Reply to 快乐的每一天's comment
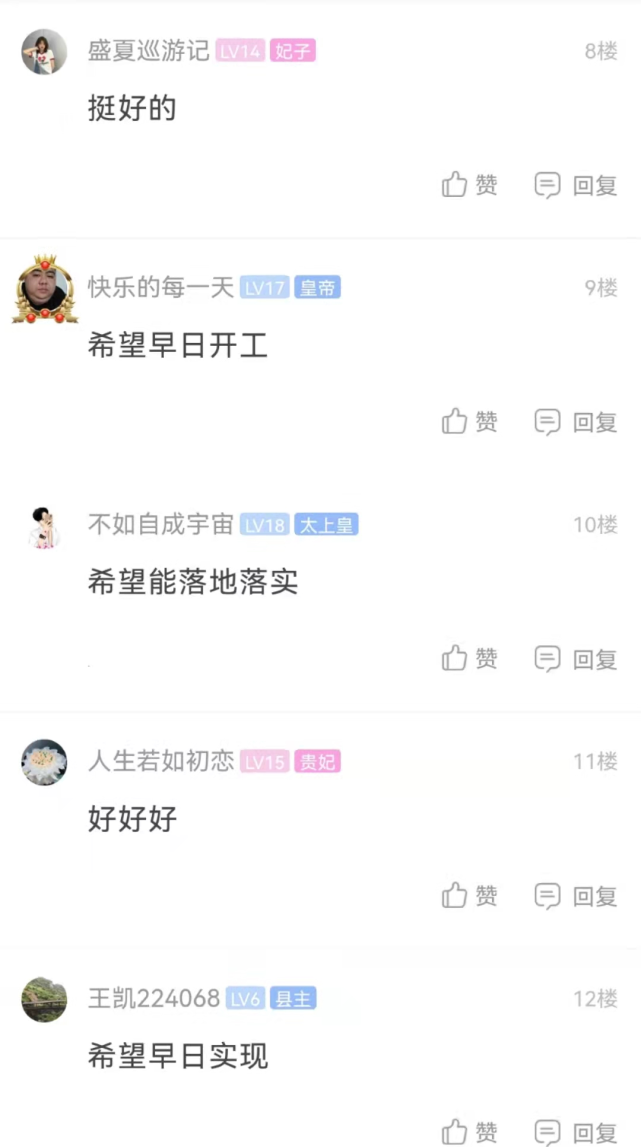This screenshot has height=1147, width=641. point(576,422)
